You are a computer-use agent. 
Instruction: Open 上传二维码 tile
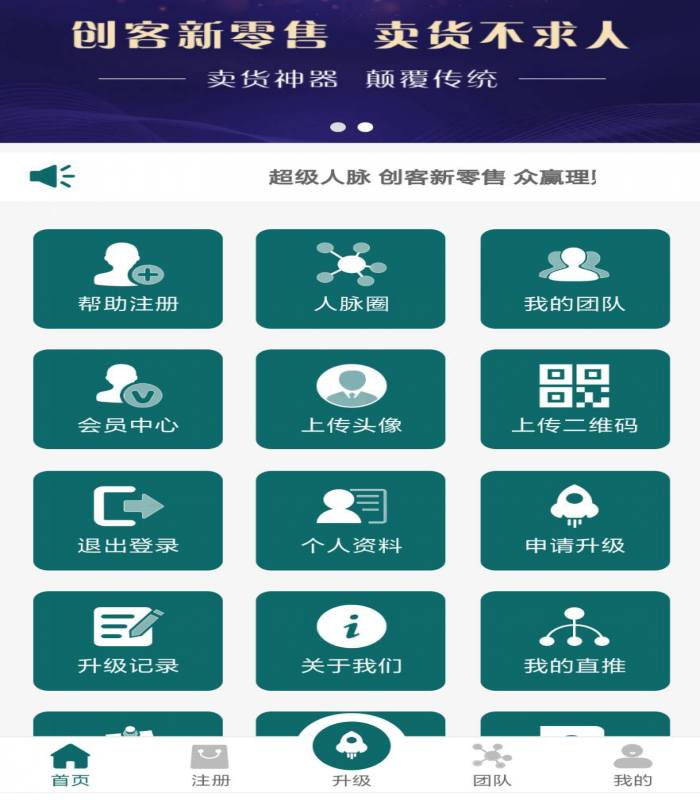pos(574,400)
